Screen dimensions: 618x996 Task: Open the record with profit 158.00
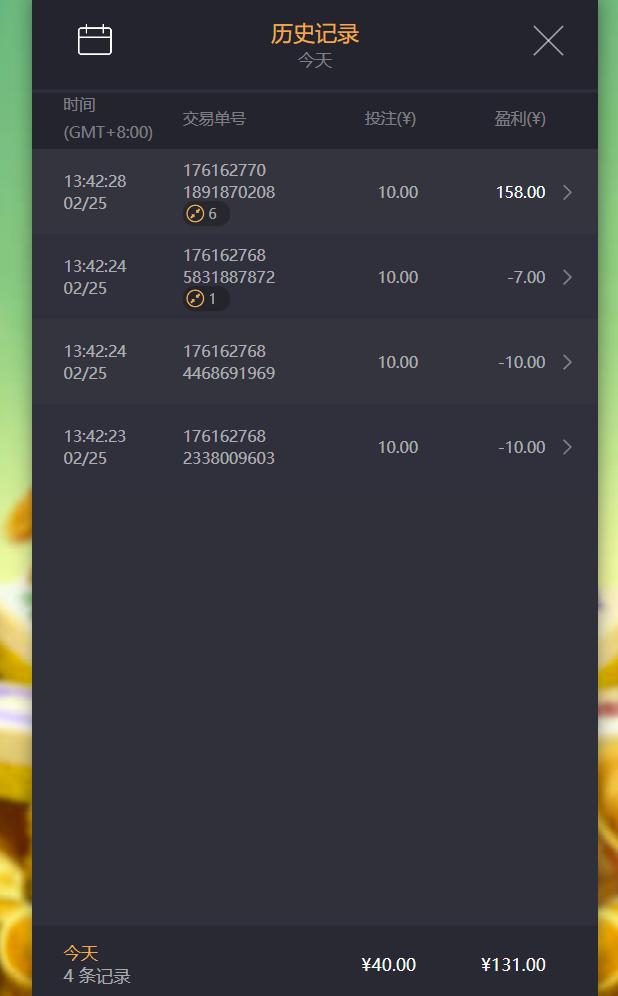pyautogui.click(x=567, y=192)
